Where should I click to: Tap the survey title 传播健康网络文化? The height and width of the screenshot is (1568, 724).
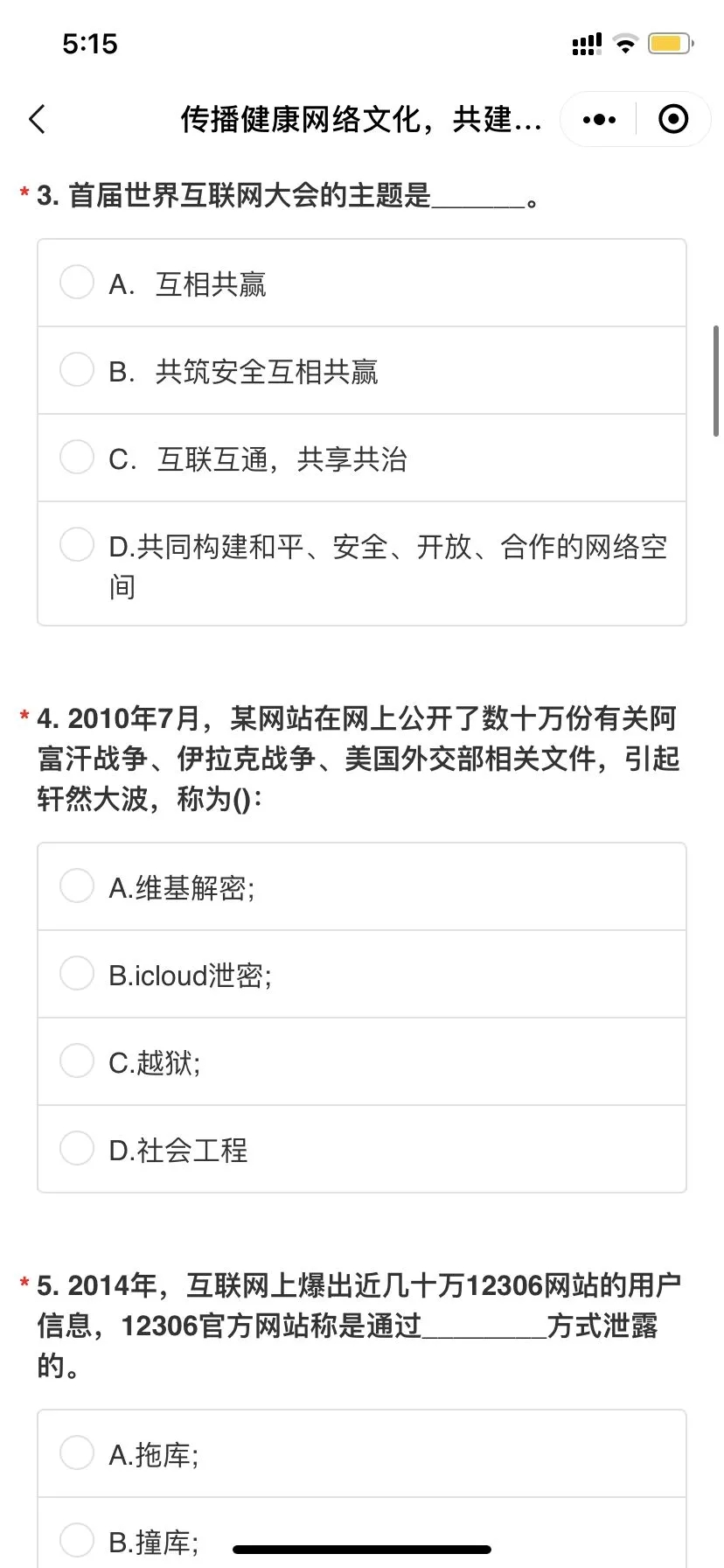pos(361,119)
